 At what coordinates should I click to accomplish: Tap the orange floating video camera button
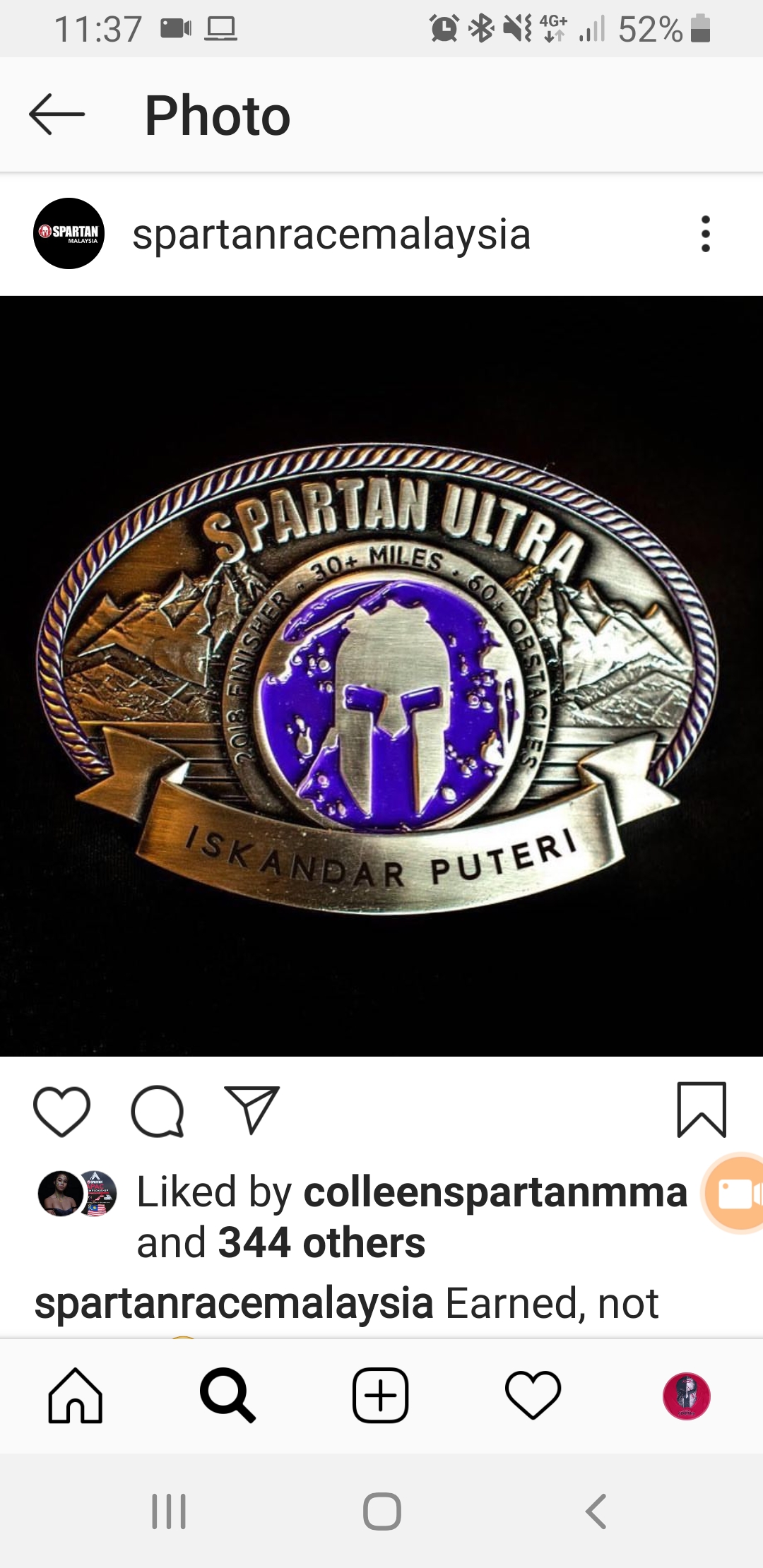[735, 1194]
